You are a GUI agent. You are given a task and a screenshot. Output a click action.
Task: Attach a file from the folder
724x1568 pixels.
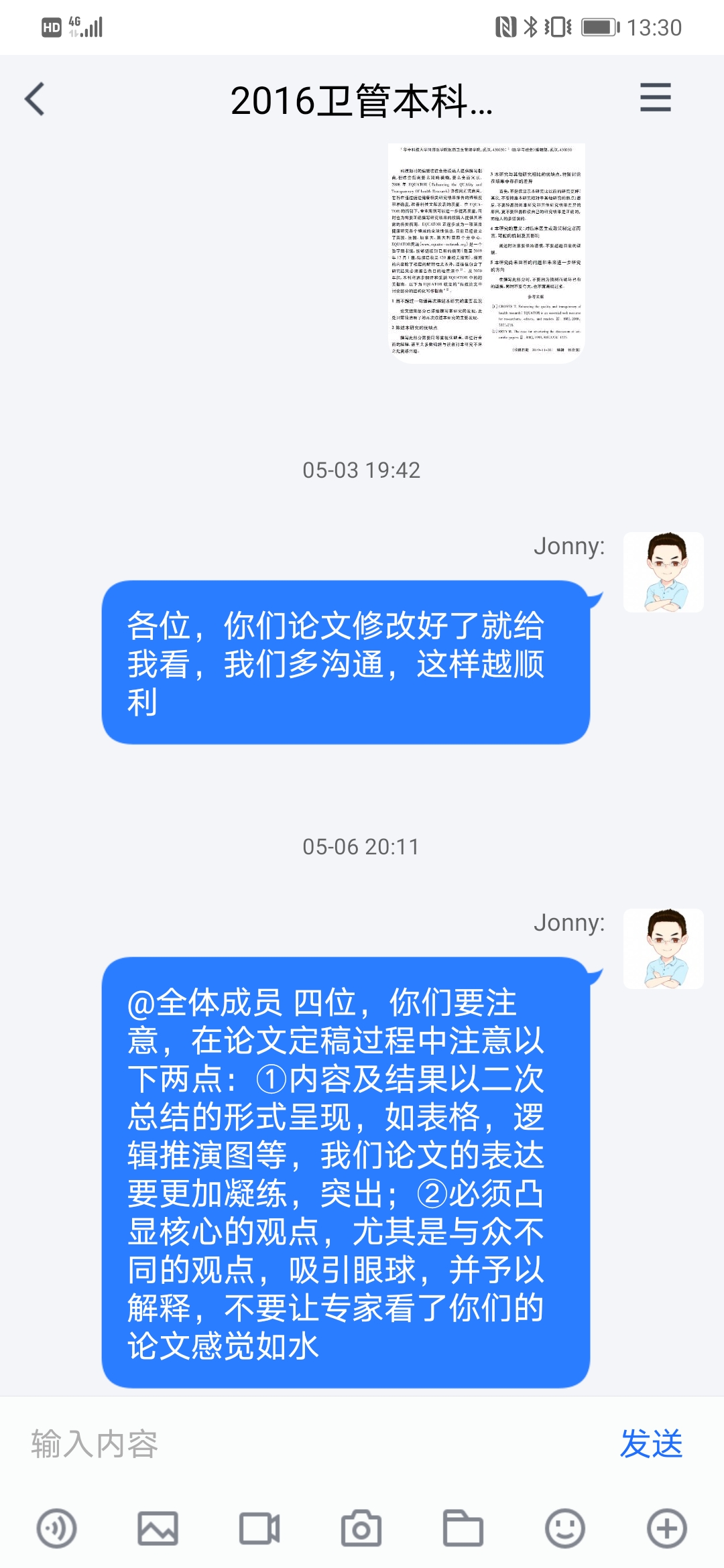[463, 1529]
